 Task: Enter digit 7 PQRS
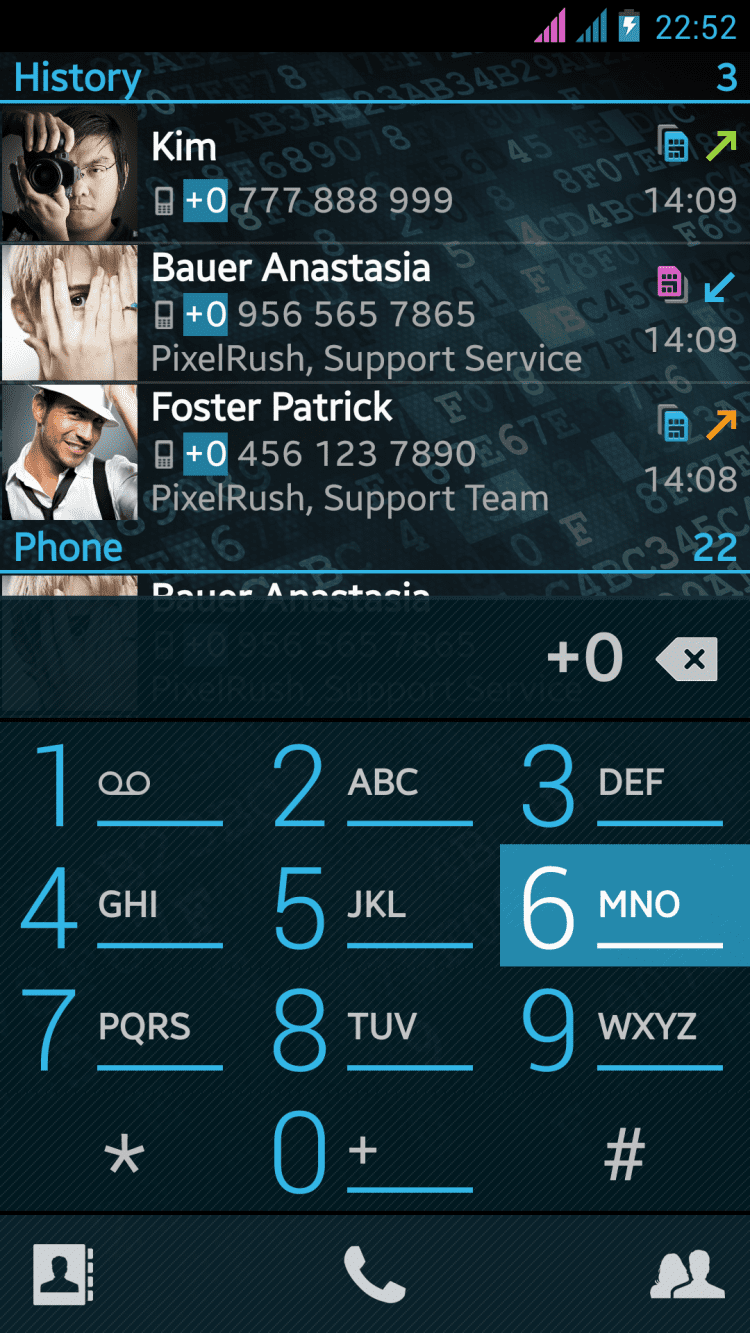tap(125, 1027)
